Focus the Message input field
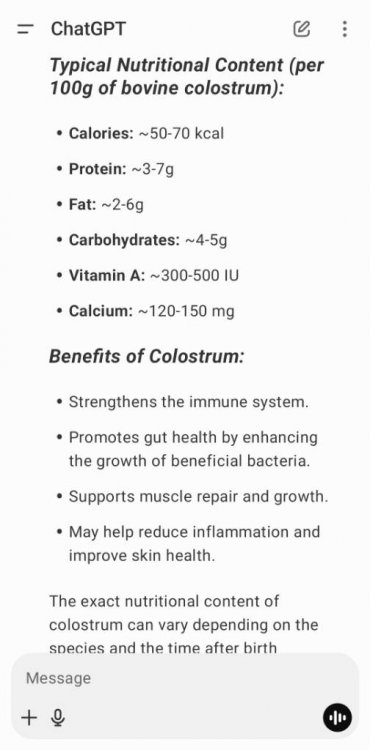370x750 pixels. [x=185, y=678]
